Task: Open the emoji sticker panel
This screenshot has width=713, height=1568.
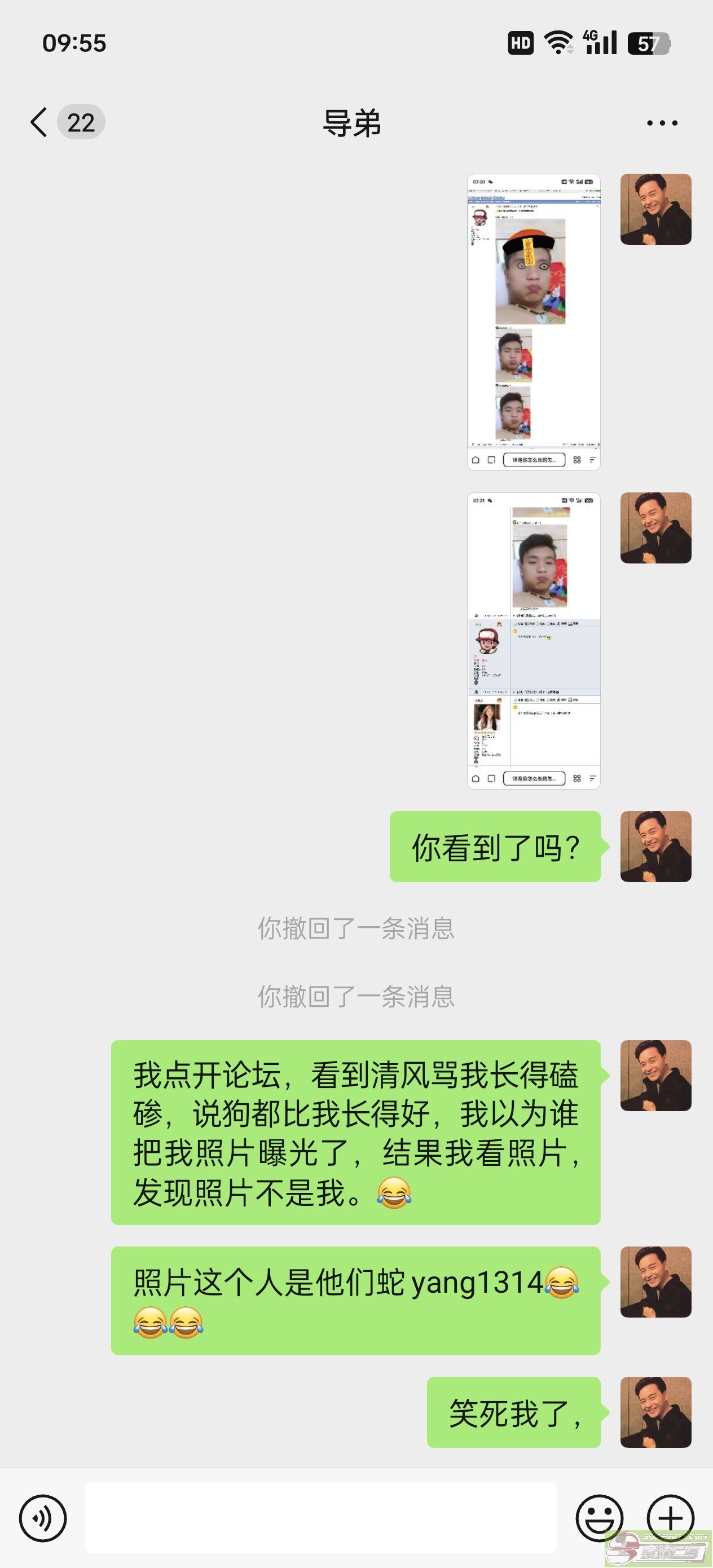Action: pos(599,1517)
